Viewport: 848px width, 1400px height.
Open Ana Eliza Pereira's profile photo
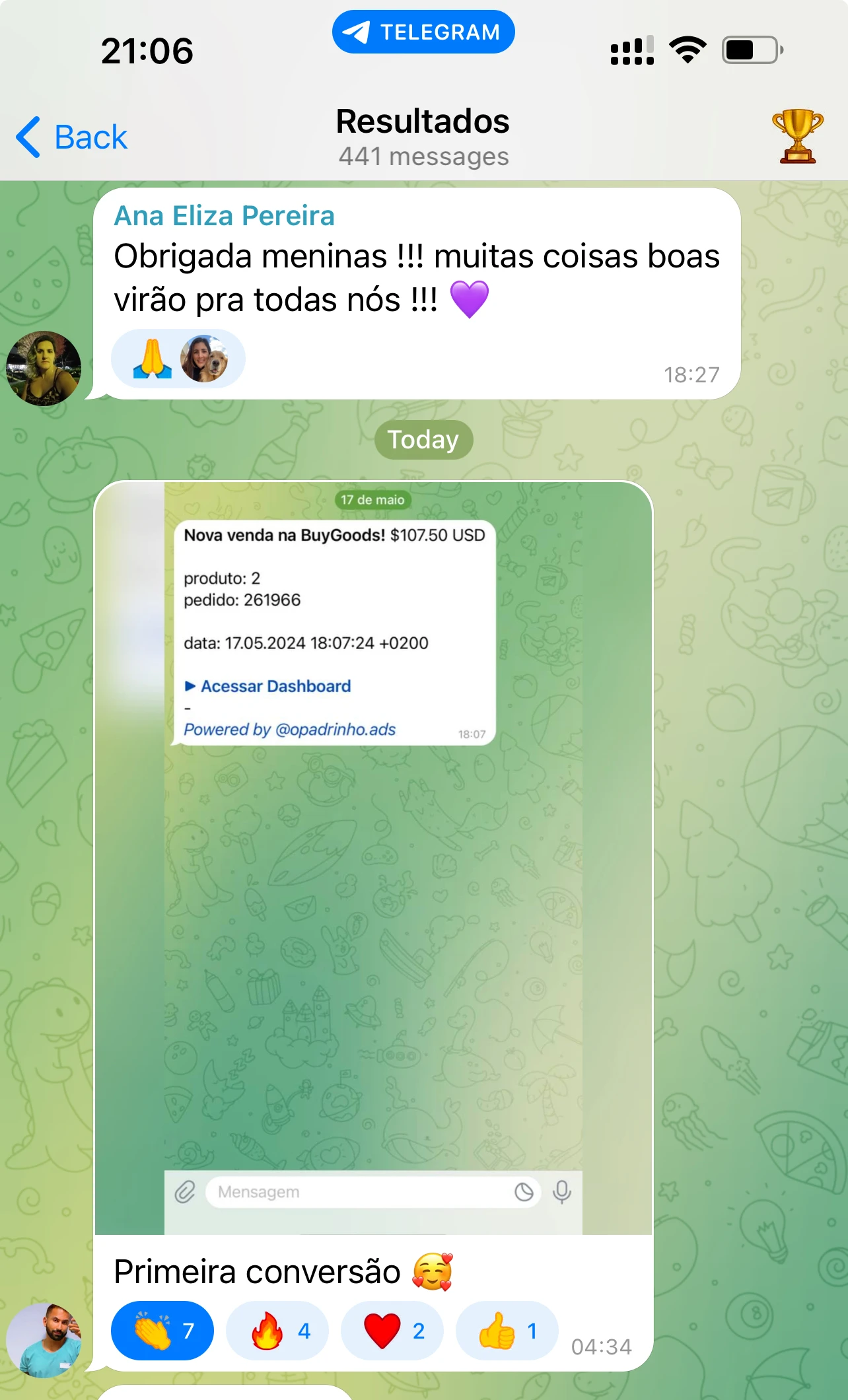point(44,368)
